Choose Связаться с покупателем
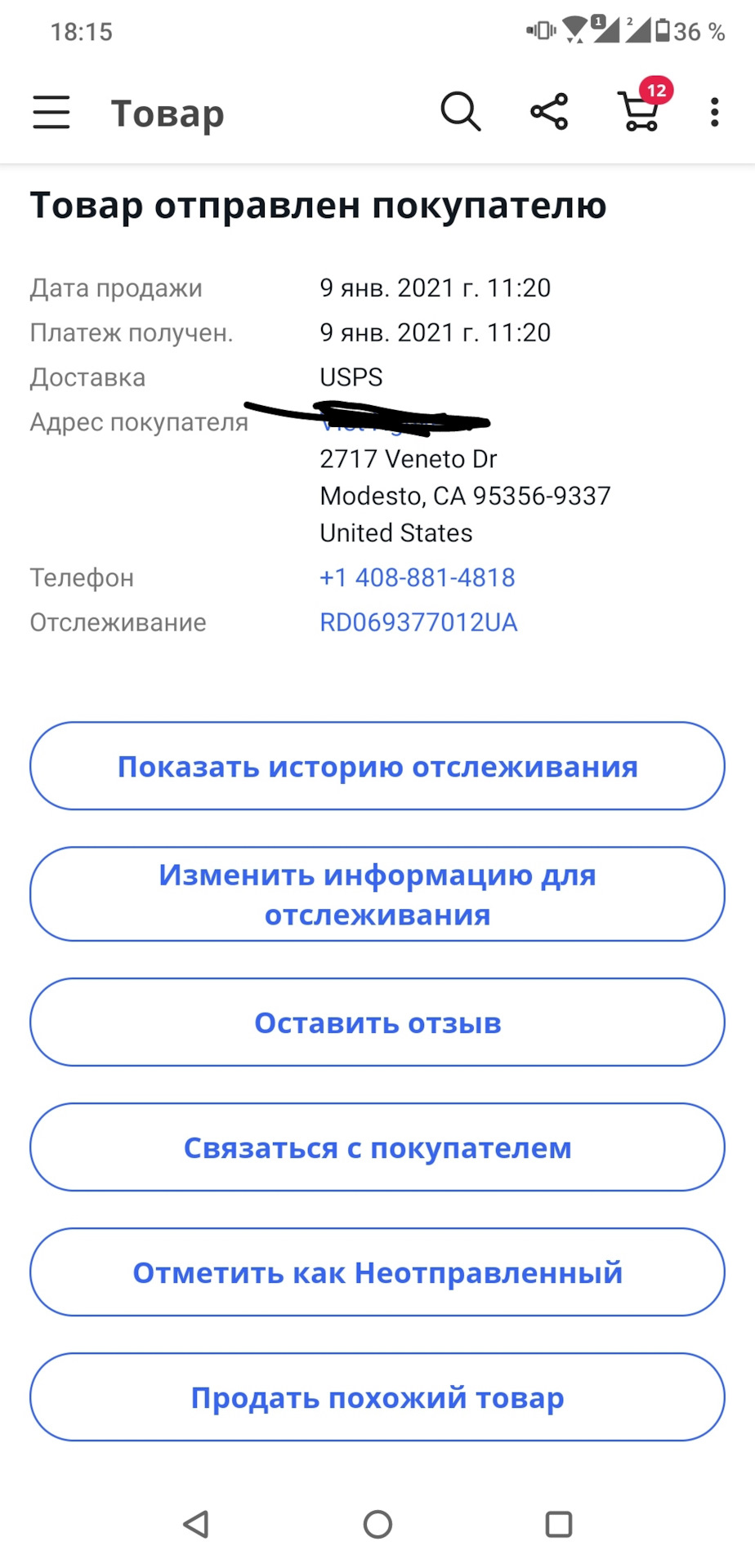Viewport: 755px width, 1568px height. coord(377,1147)
